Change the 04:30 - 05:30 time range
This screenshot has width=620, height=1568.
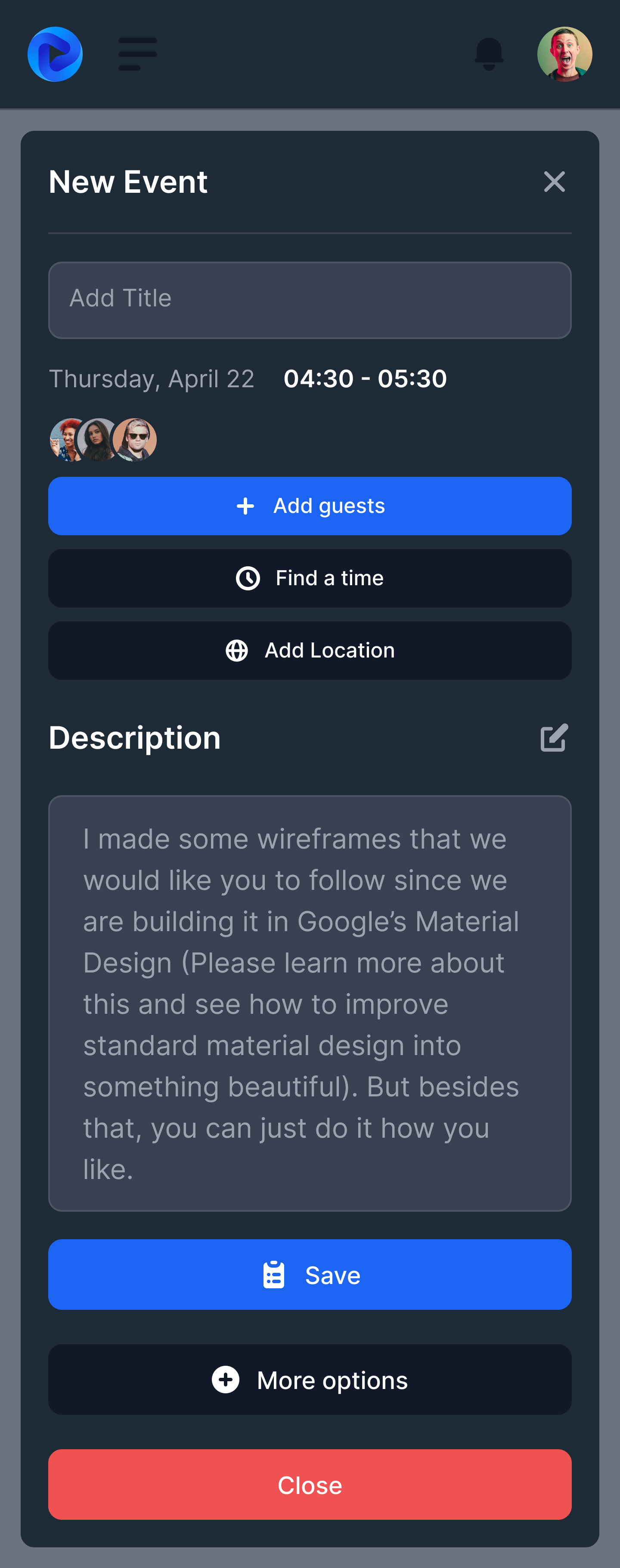point(365,379)
